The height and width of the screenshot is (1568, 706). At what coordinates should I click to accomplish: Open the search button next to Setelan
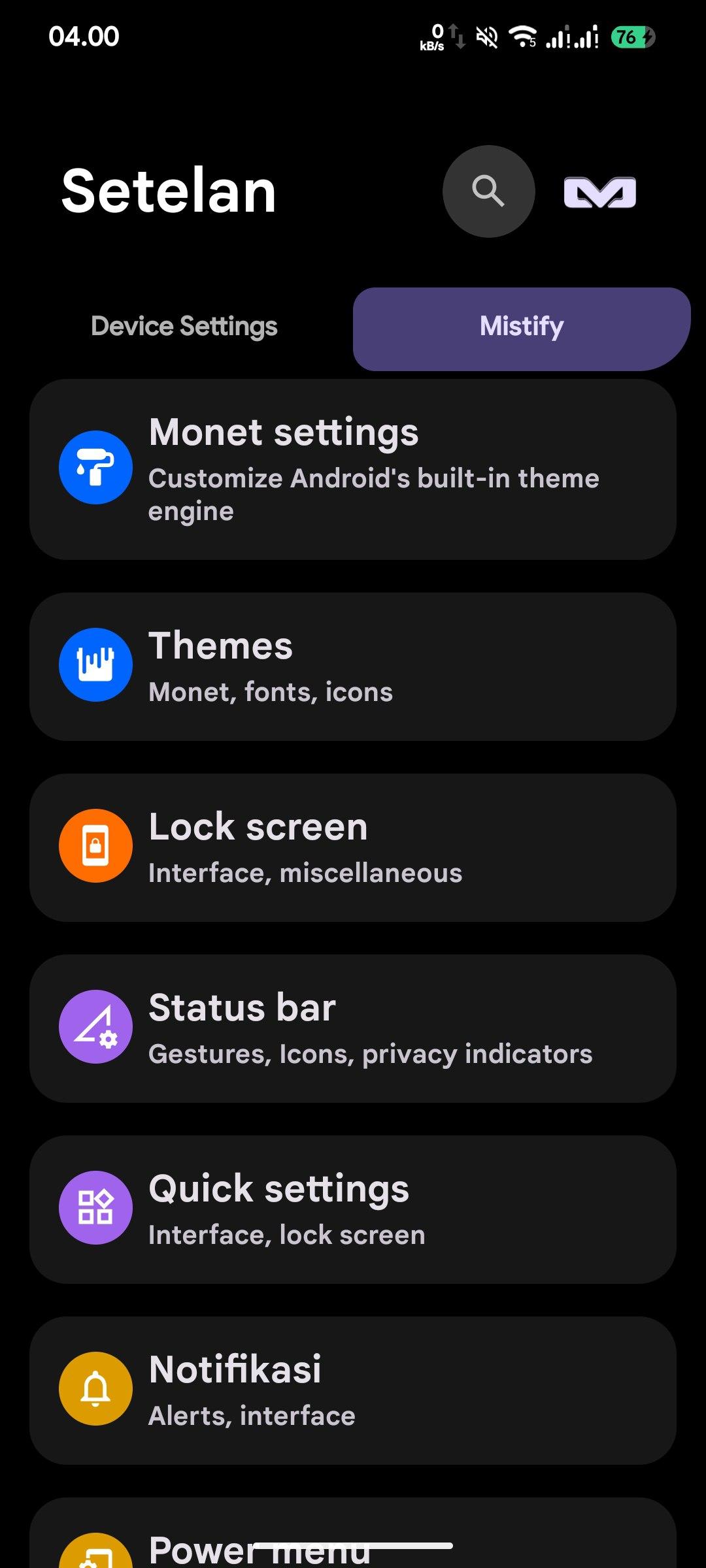click(489, 191)
